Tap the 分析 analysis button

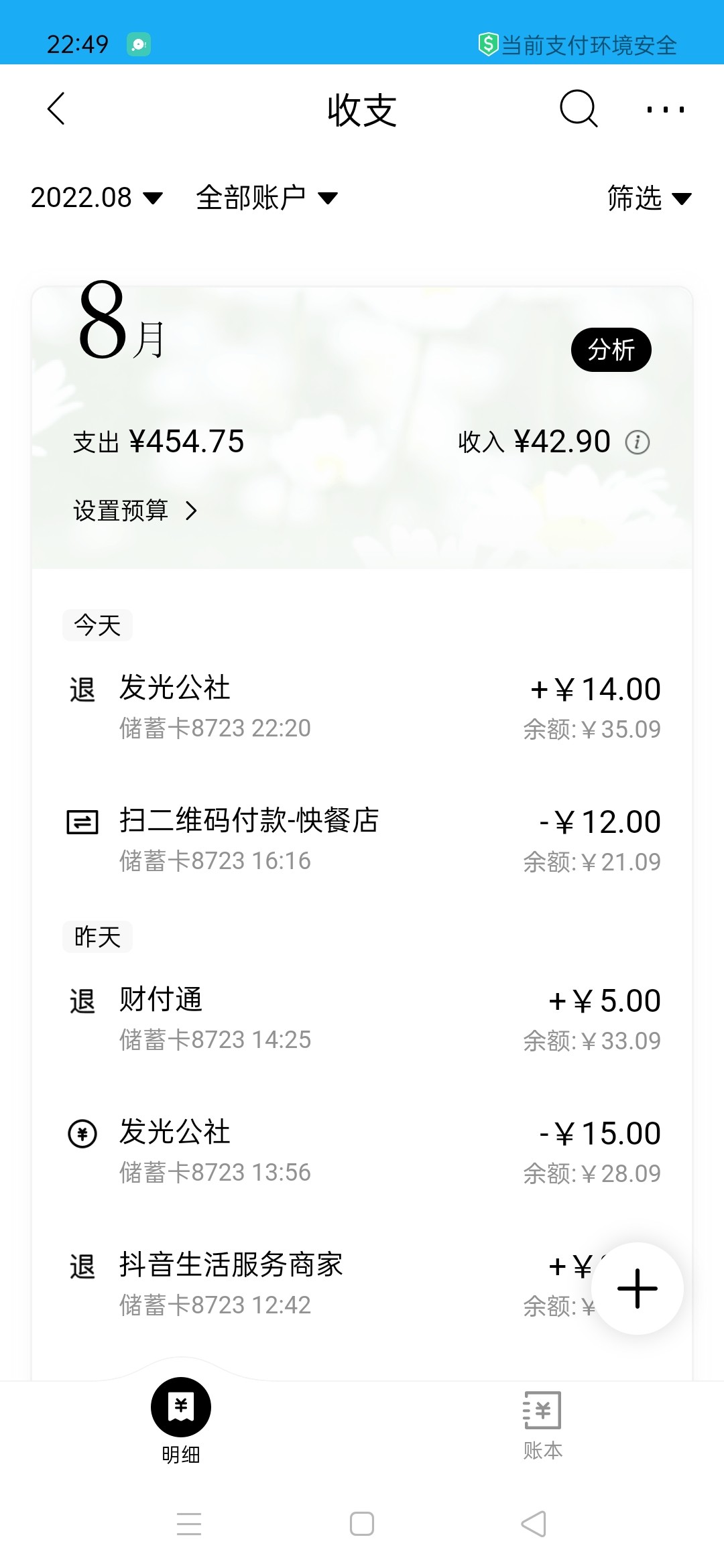click(611, 350)
